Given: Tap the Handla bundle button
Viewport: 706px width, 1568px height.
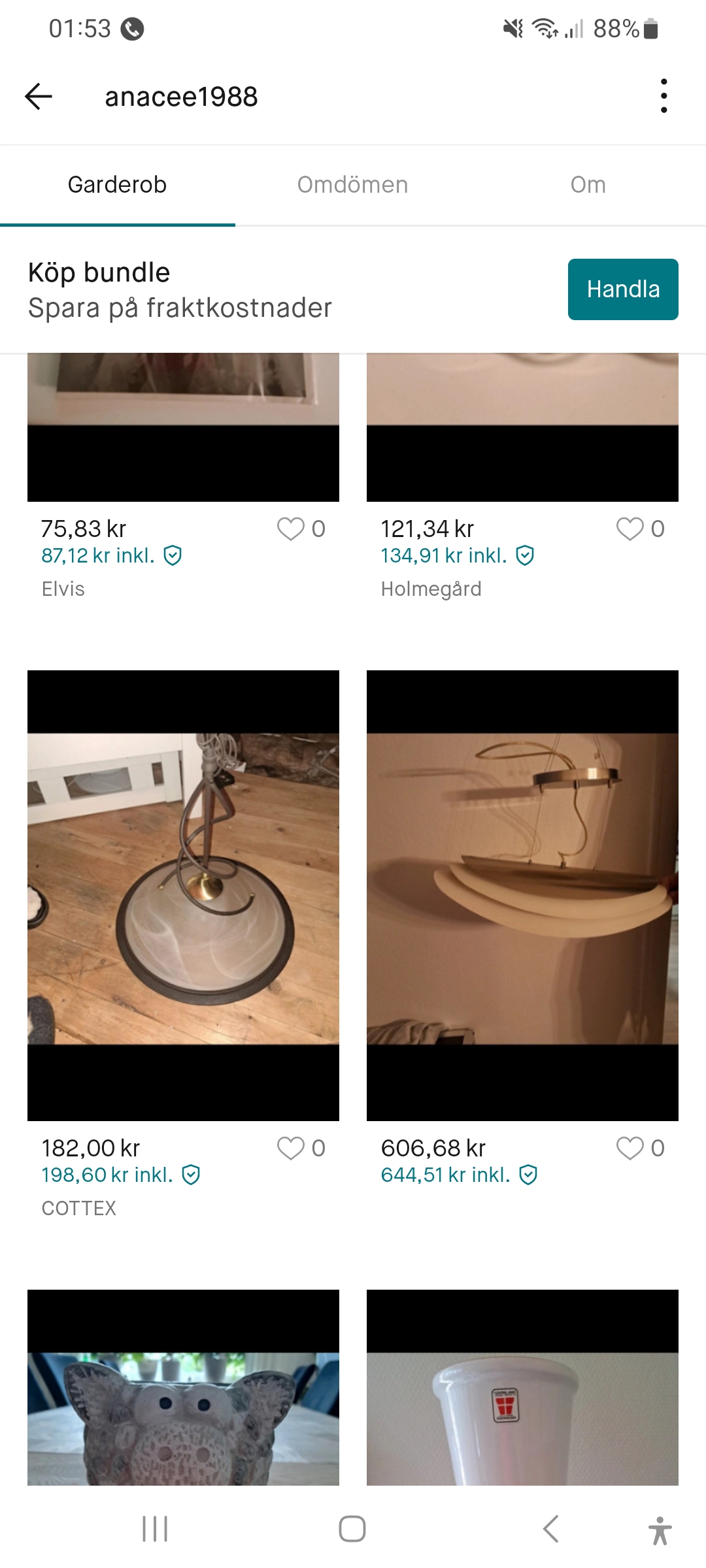Looking at the screenshot, I should (x=622, y=289).
